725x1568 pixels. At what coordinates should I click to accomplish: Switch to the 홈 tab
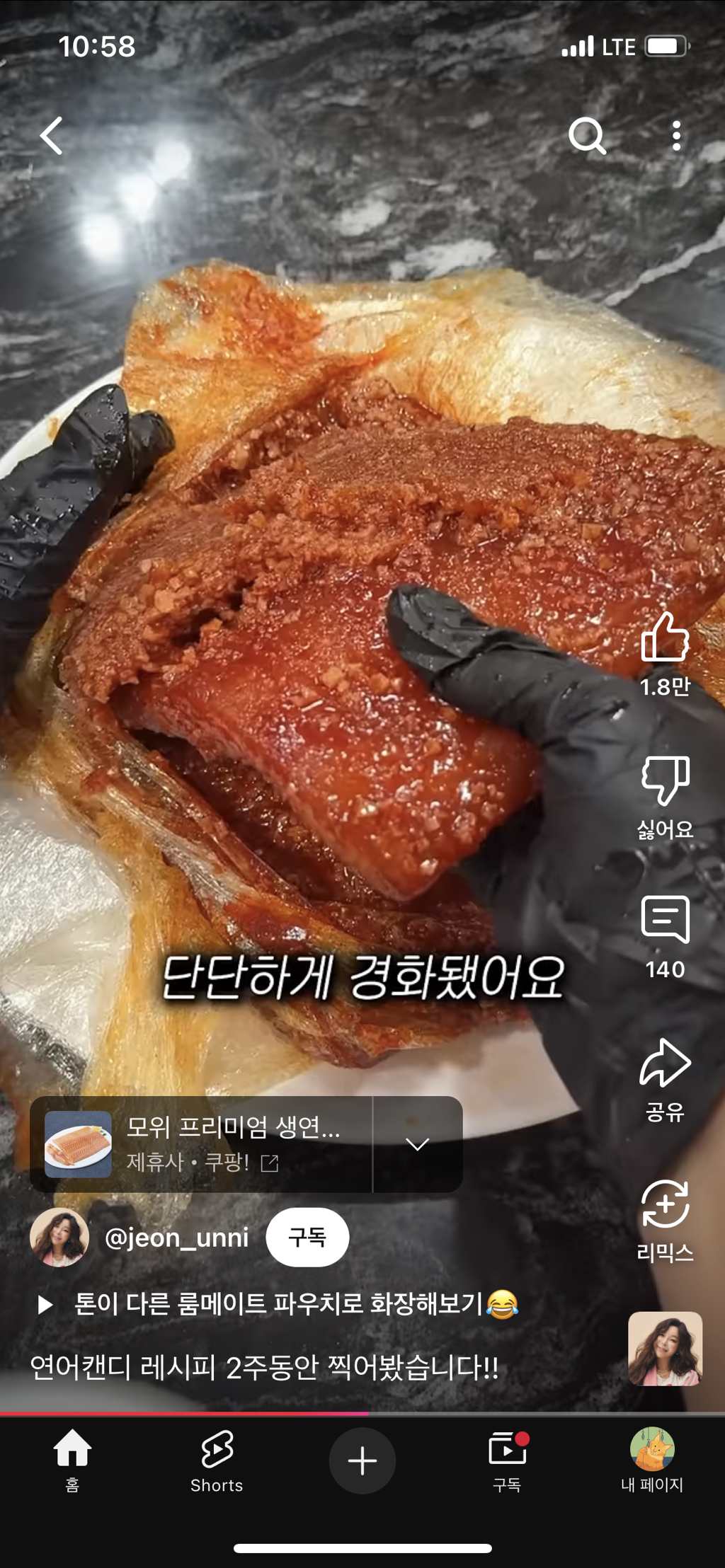(x=72, y=1460)
